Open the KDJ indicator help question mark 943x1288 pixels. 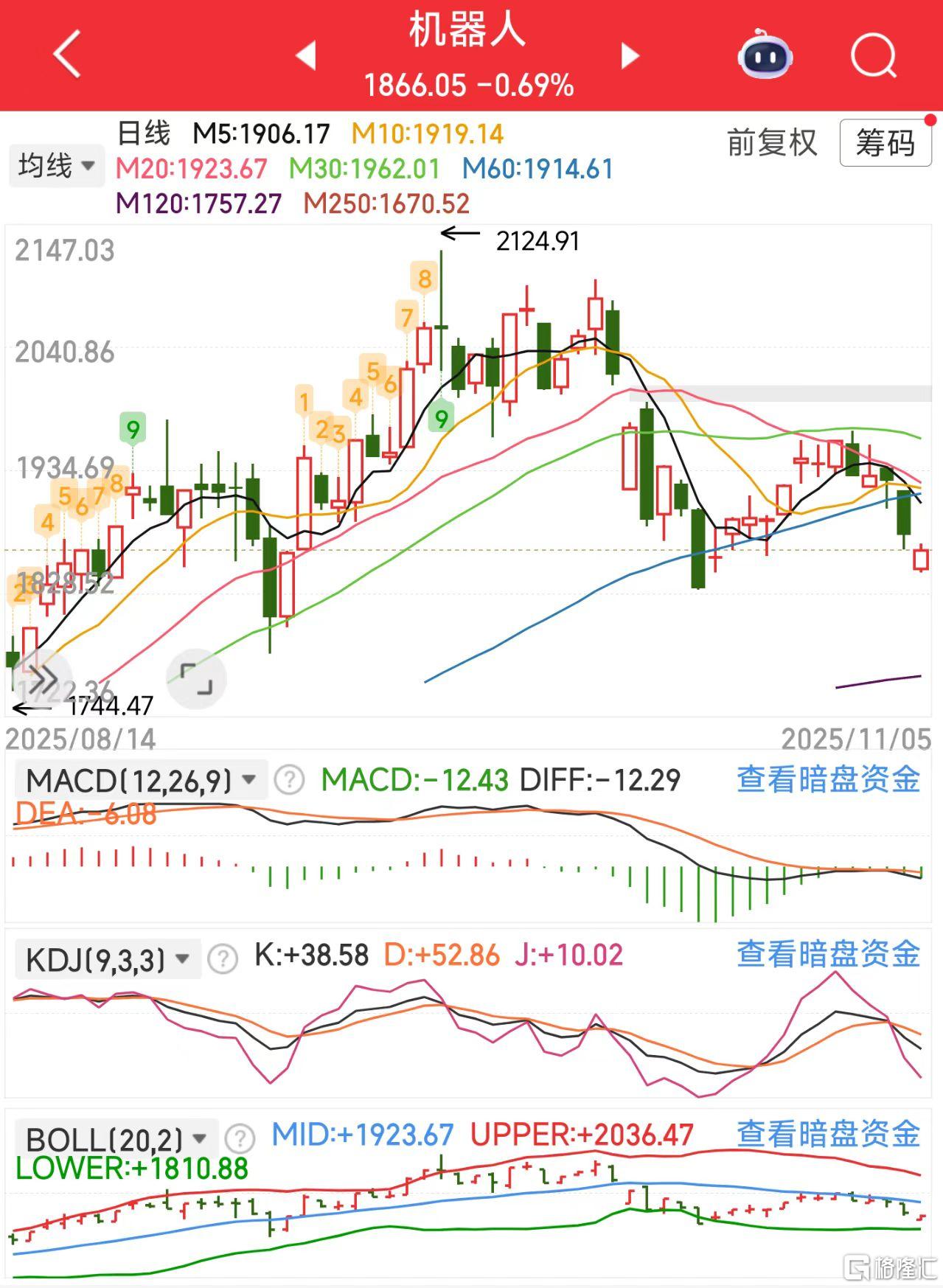pyautogui.click(x=220, y=957)
